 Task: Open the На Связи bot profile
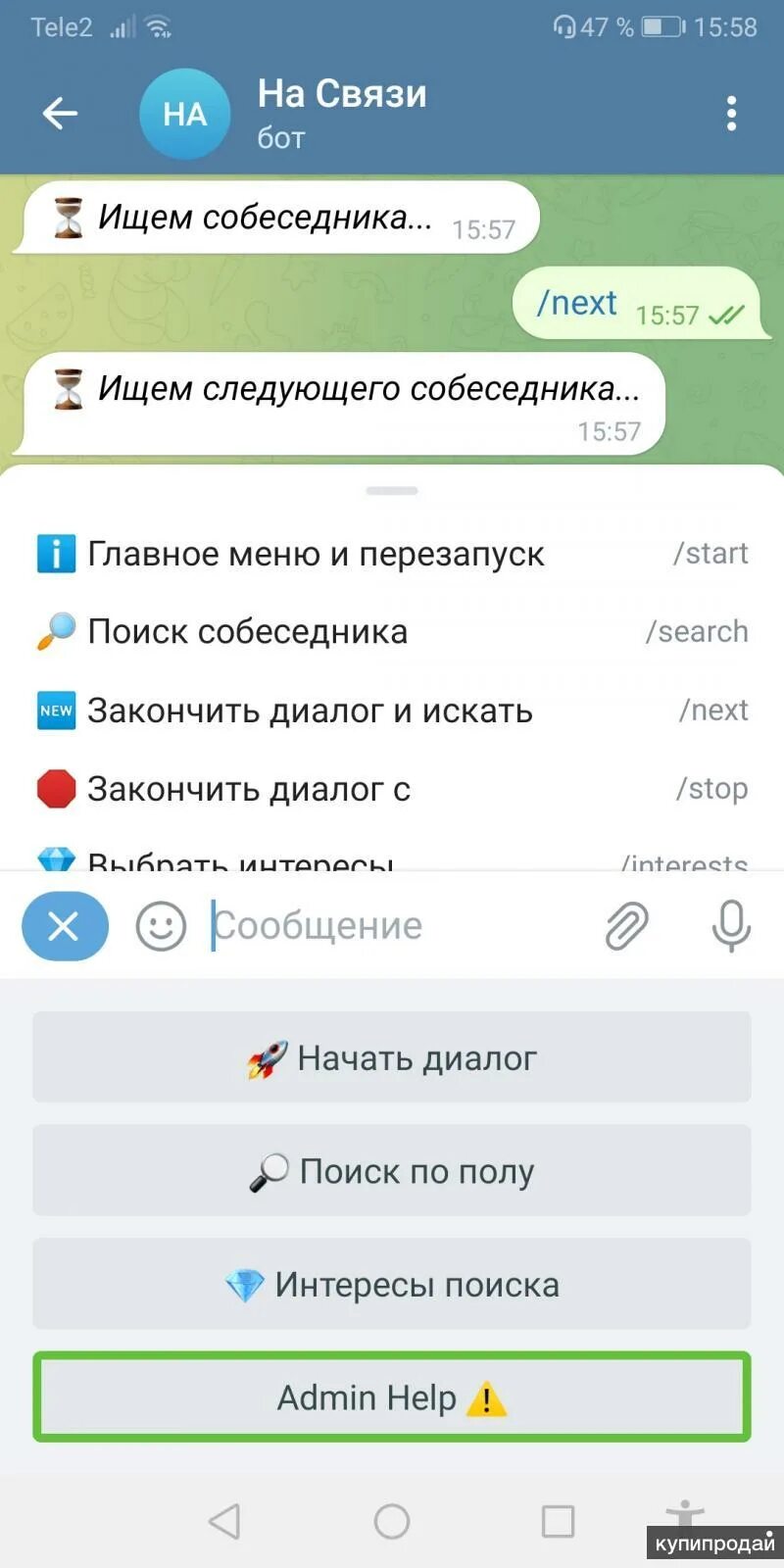341,112
